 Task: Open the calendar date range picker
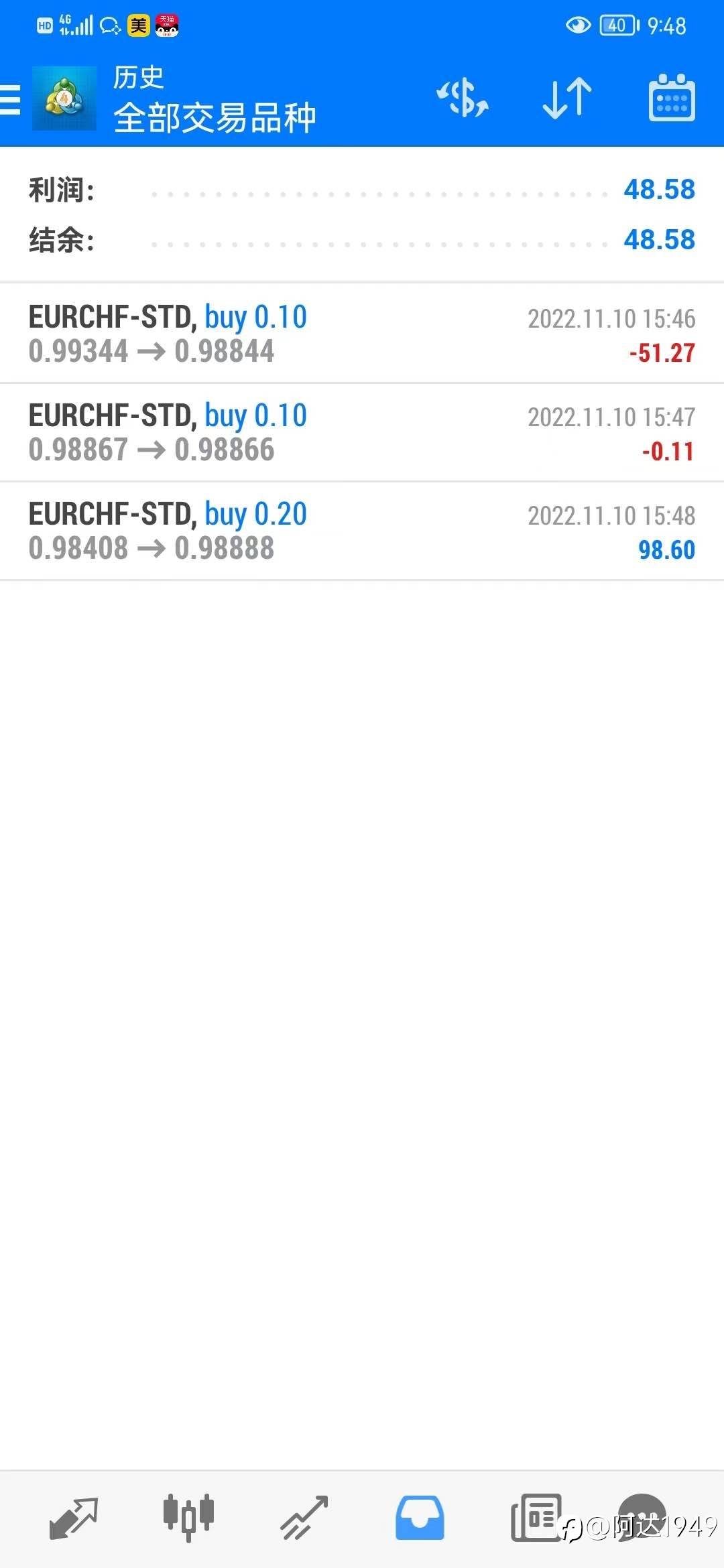coord(672,98)
